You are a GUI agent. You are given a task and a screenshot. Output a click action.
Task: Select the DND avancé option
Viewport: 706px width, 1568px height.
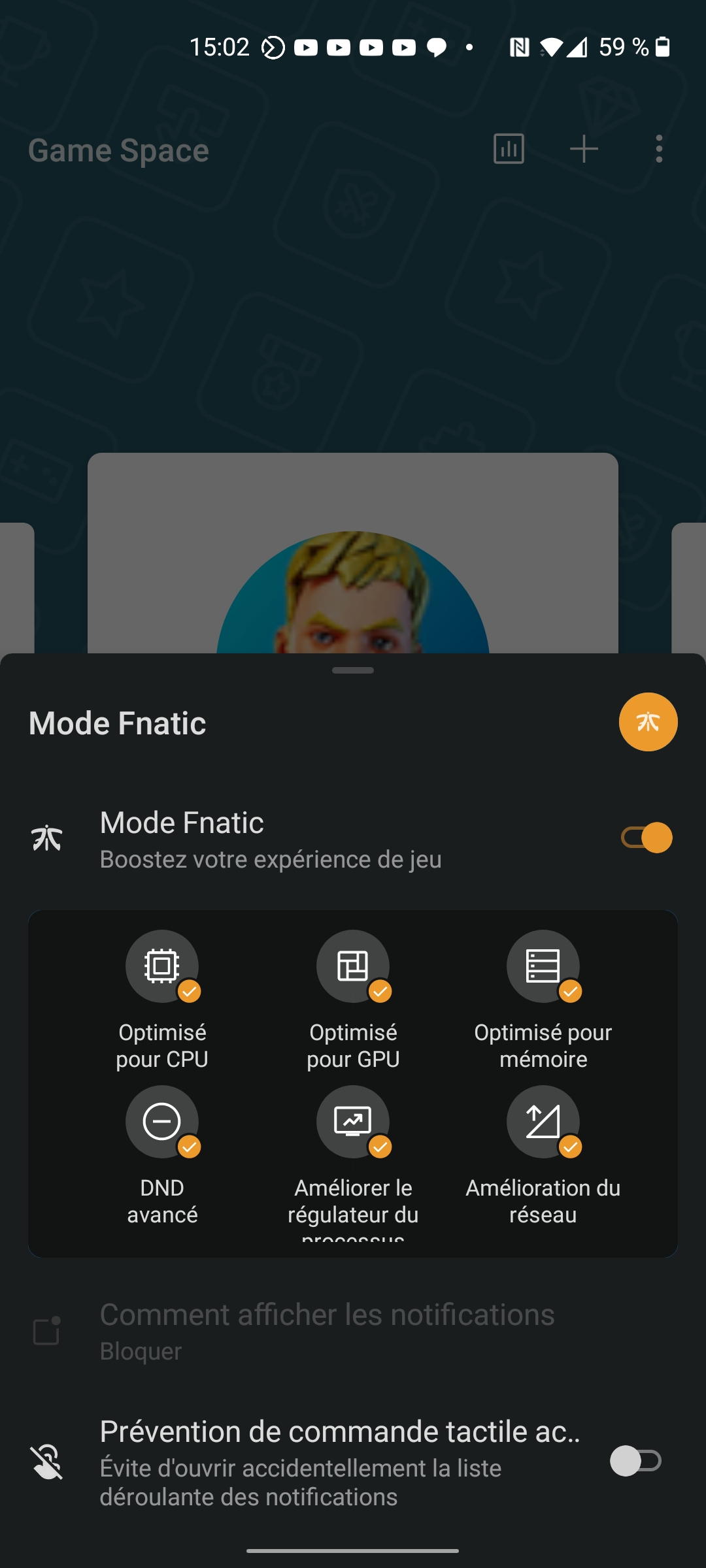point(162,1155)
